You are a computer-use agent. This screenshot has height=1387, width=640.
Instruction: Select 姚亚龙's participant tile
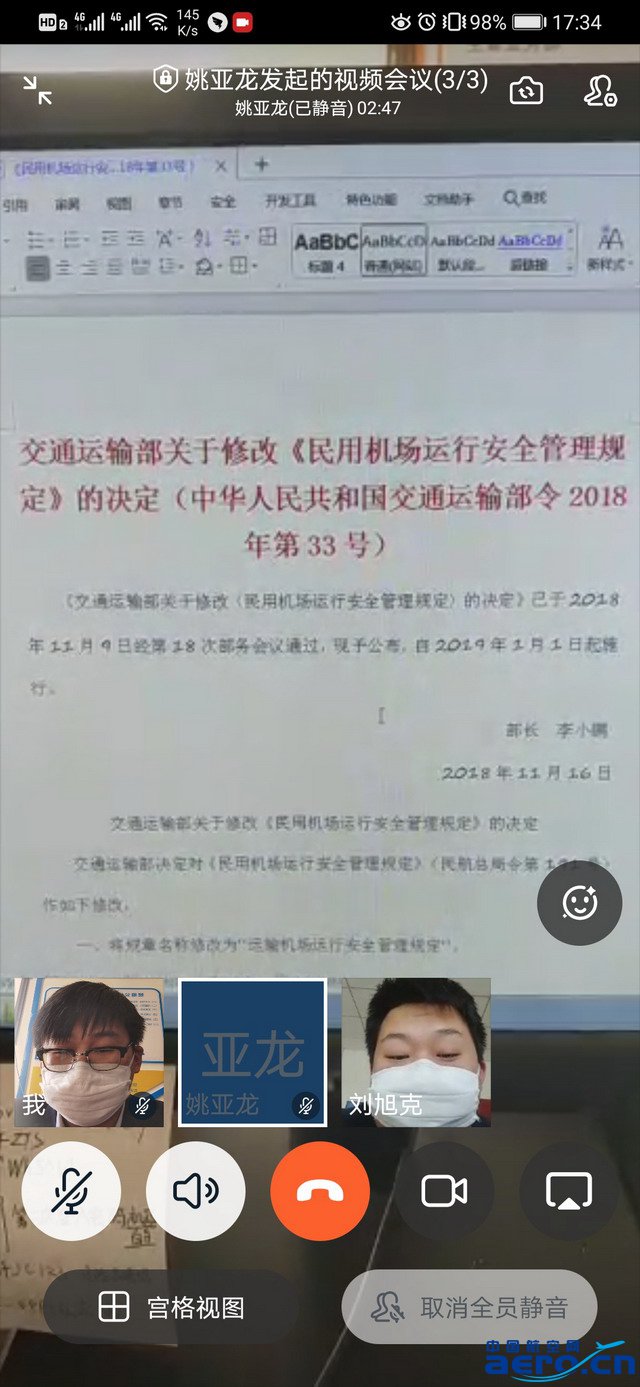click(x=252, y=1052)
